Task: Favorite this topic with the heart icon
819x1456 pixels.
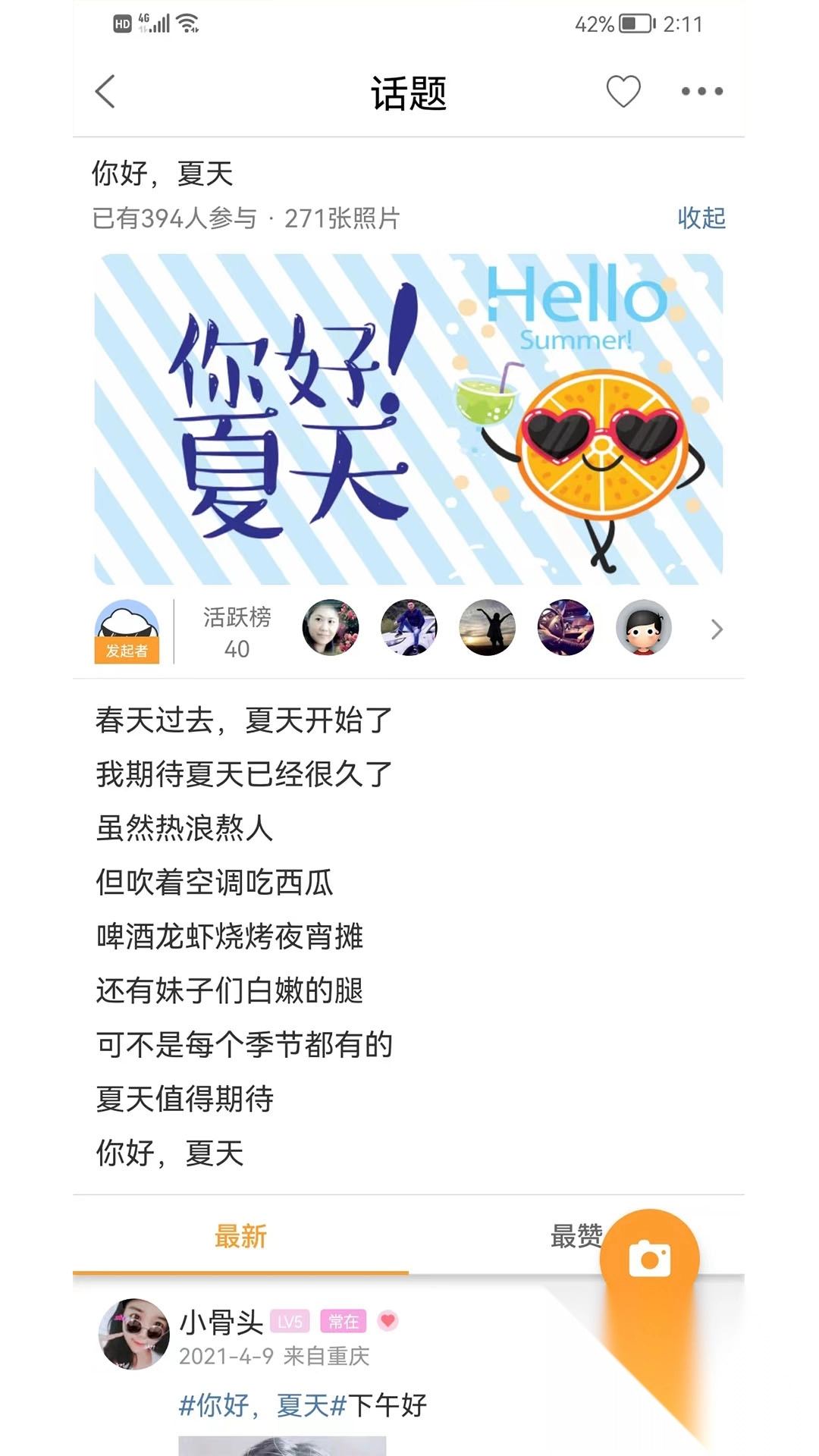Action: (x=623, y=92)
